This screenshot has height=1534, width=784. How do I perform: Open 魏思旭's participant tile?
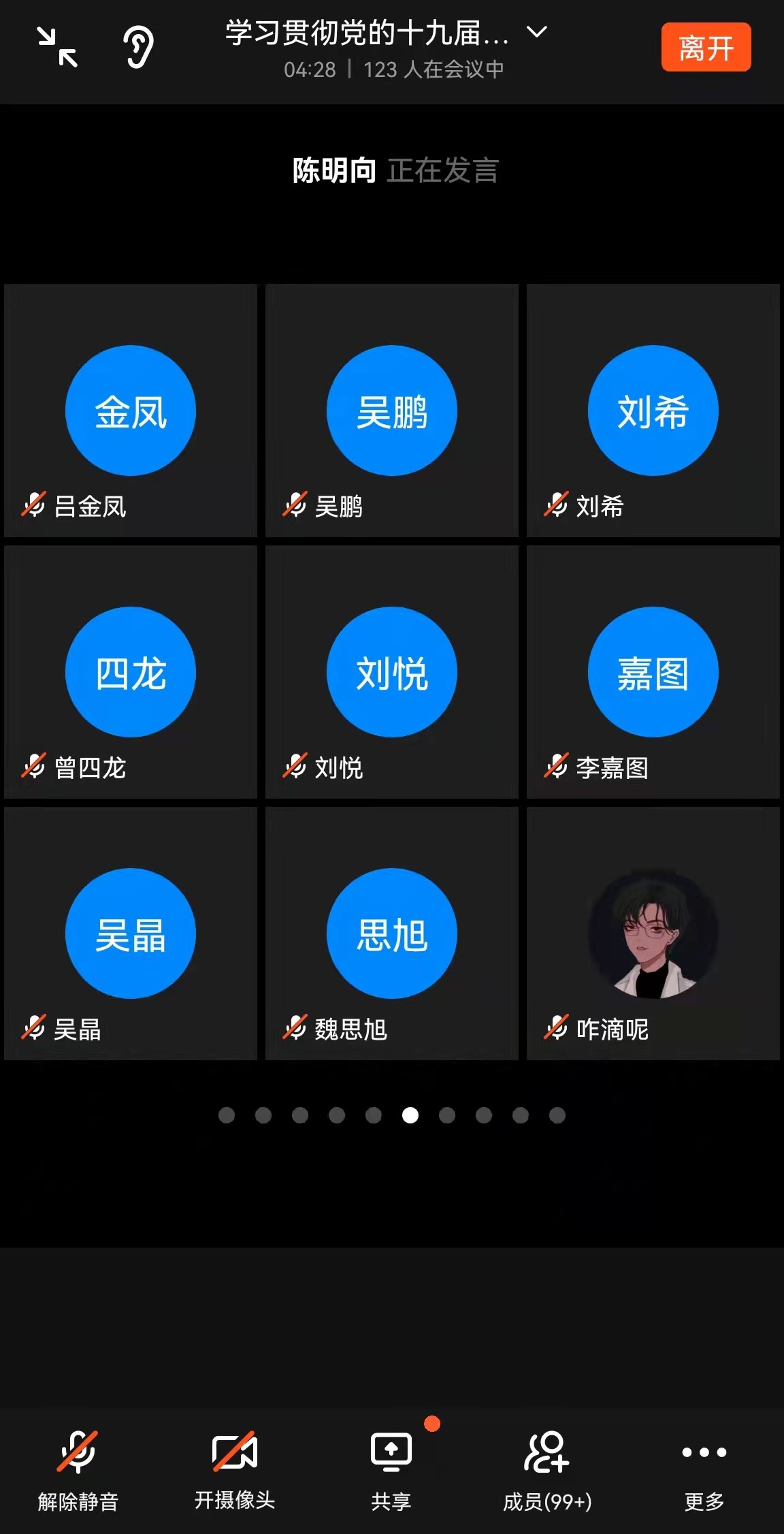392,933
